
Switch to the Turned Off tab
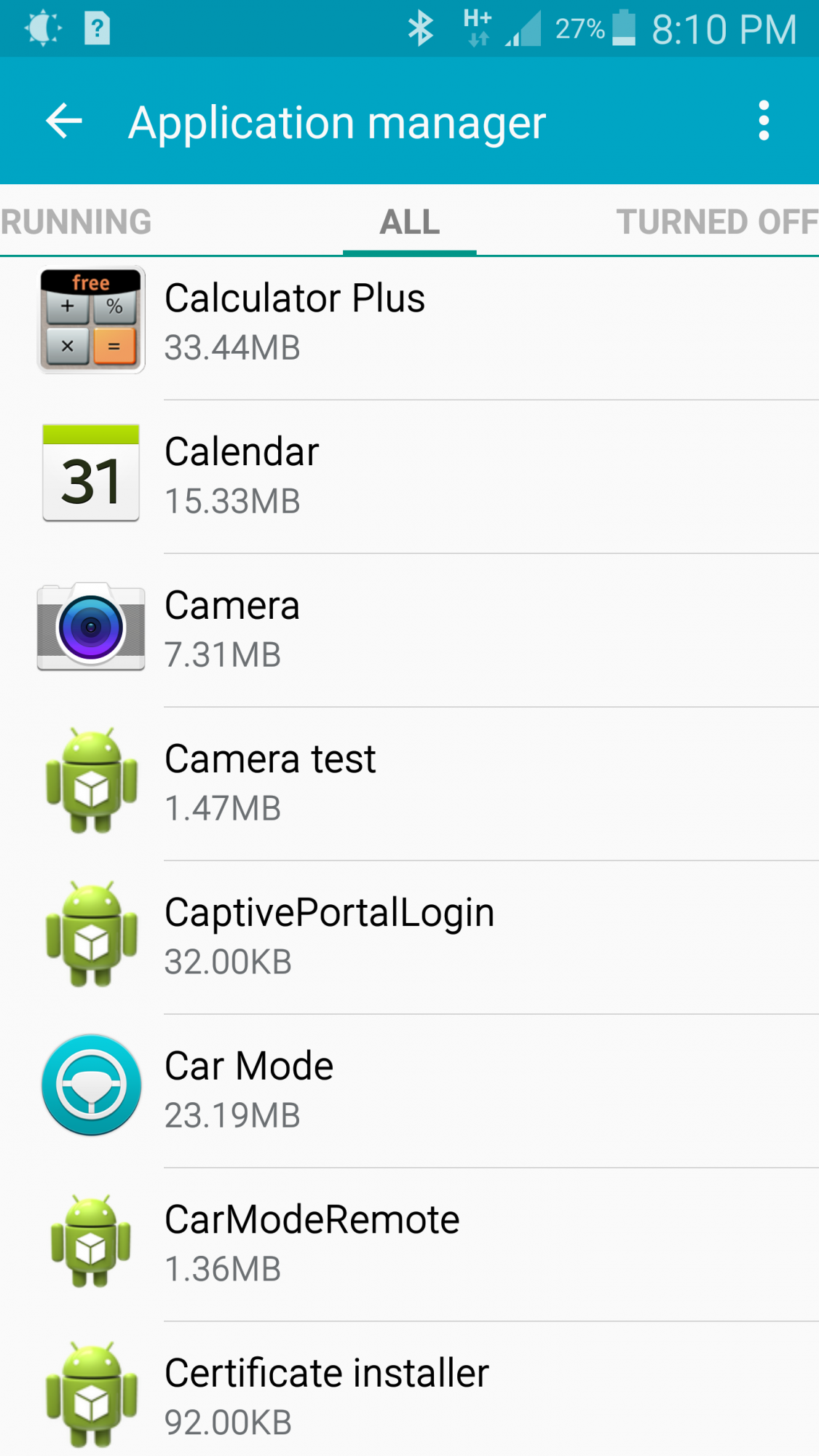point(716,221)
